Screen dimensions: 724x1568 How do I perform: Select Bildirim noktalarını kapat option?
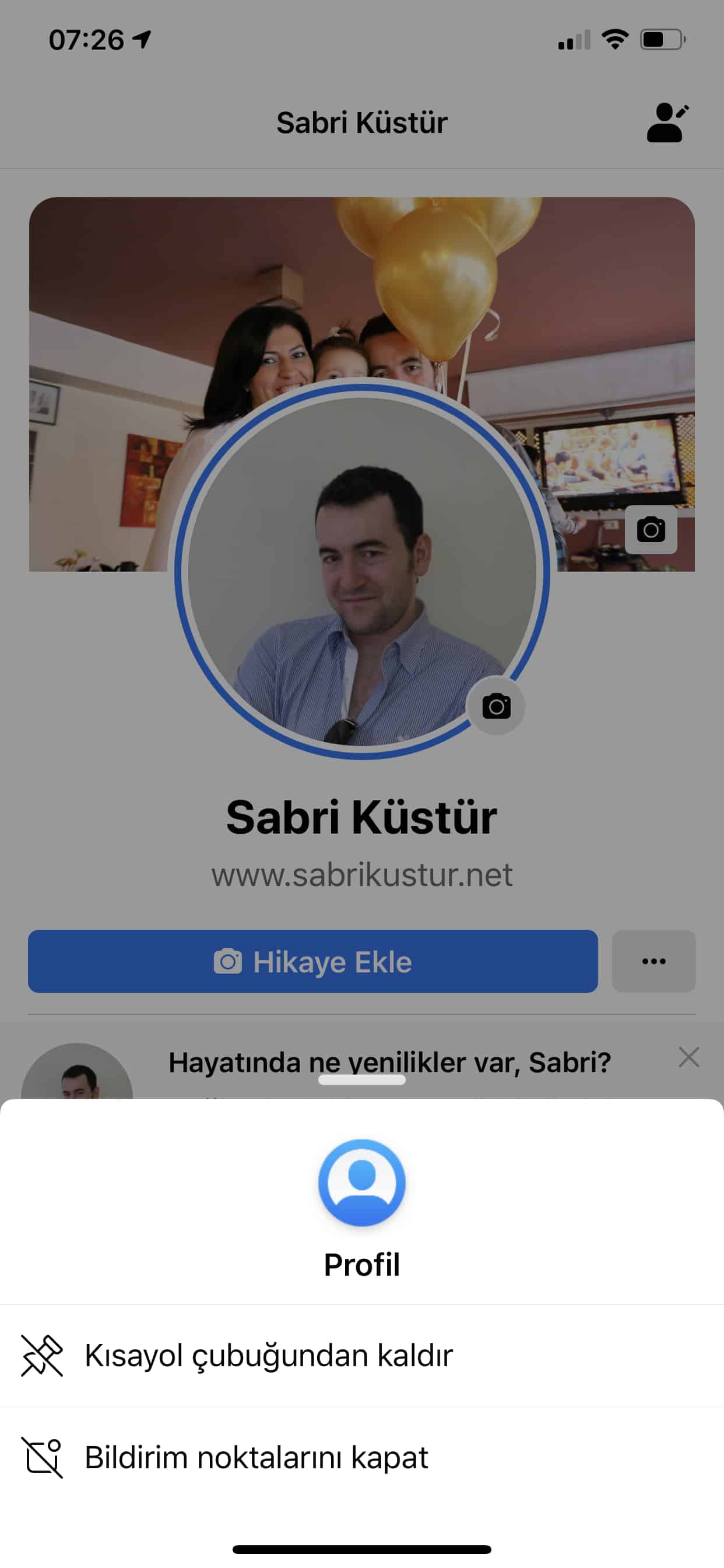click(x=362, y=1457)
